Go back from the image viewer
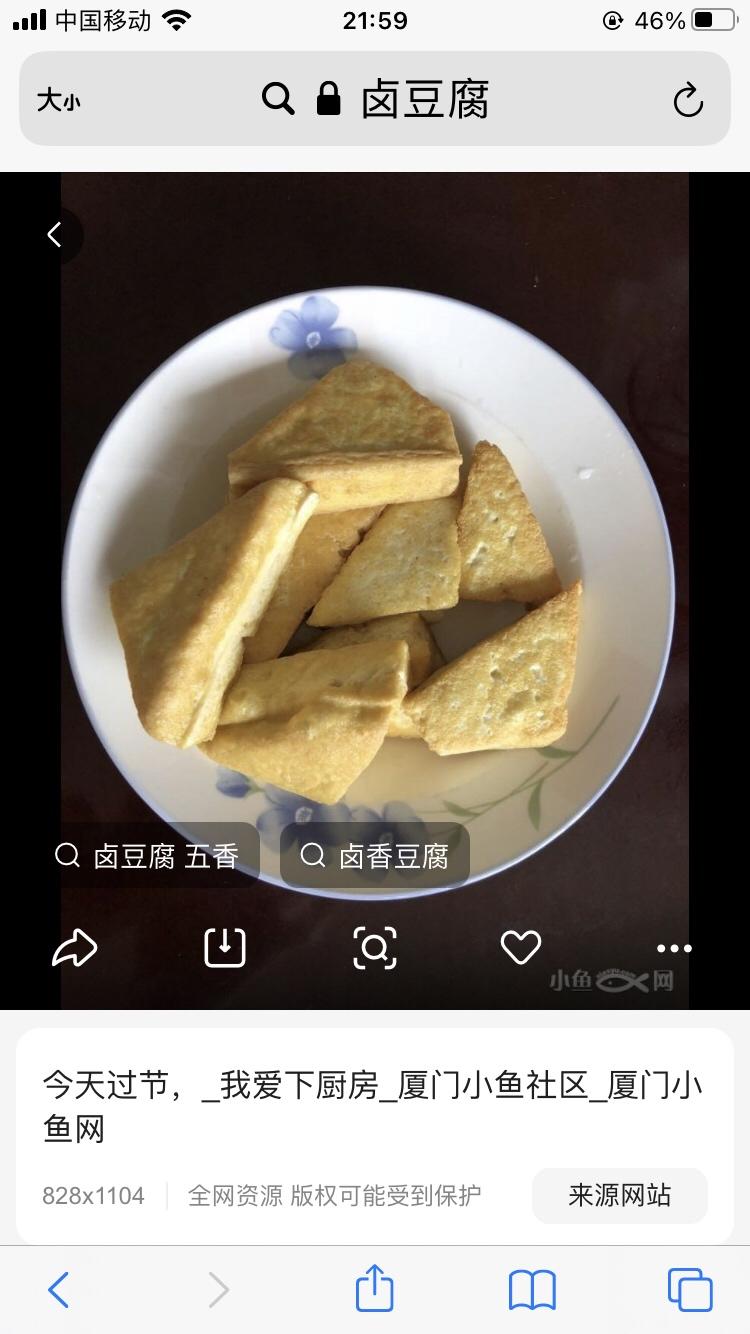Screen dimensions: 750x1334 (55, 235)
